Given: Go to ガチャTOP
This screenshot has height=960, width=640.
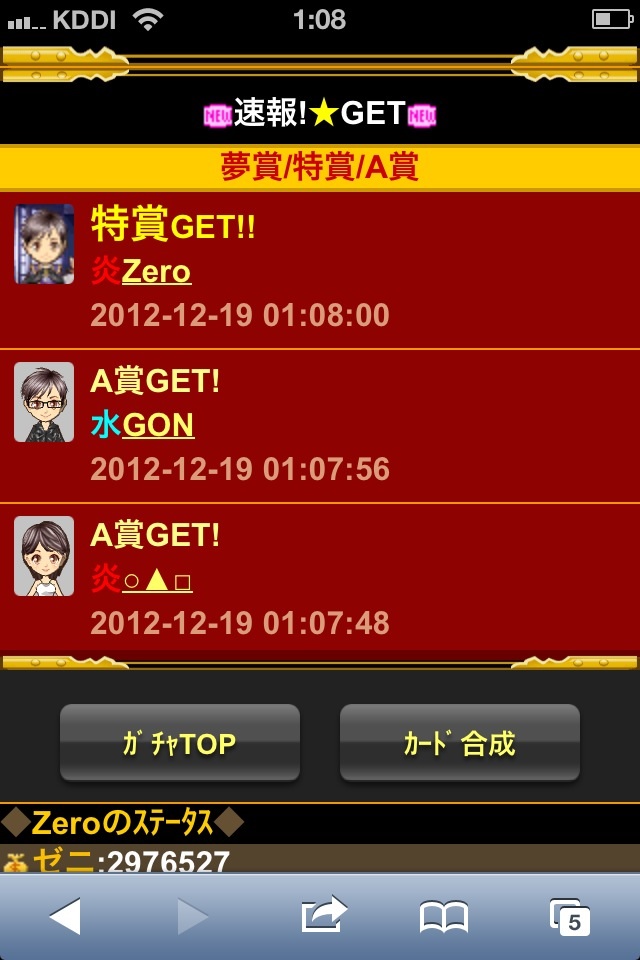Looking at the screenshot, I should 180,742.
